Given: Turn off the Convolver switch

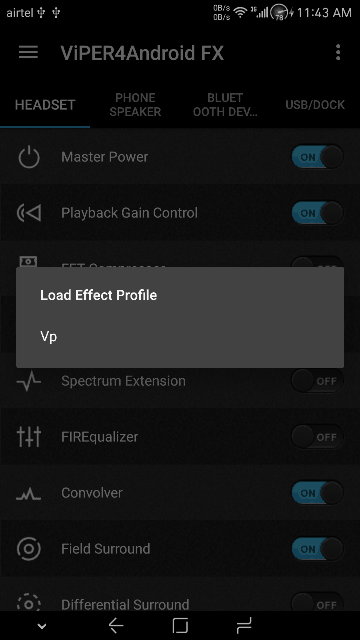Looking at the screenshot, I should (x=317, y=493).
